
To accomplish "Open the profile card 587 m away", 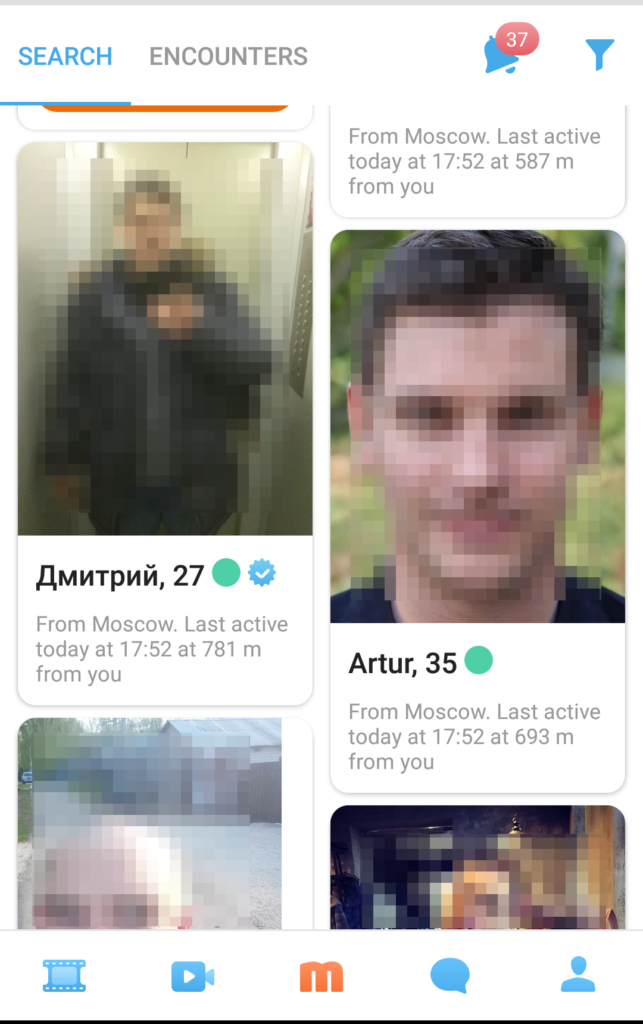I will tap(477, 160).
